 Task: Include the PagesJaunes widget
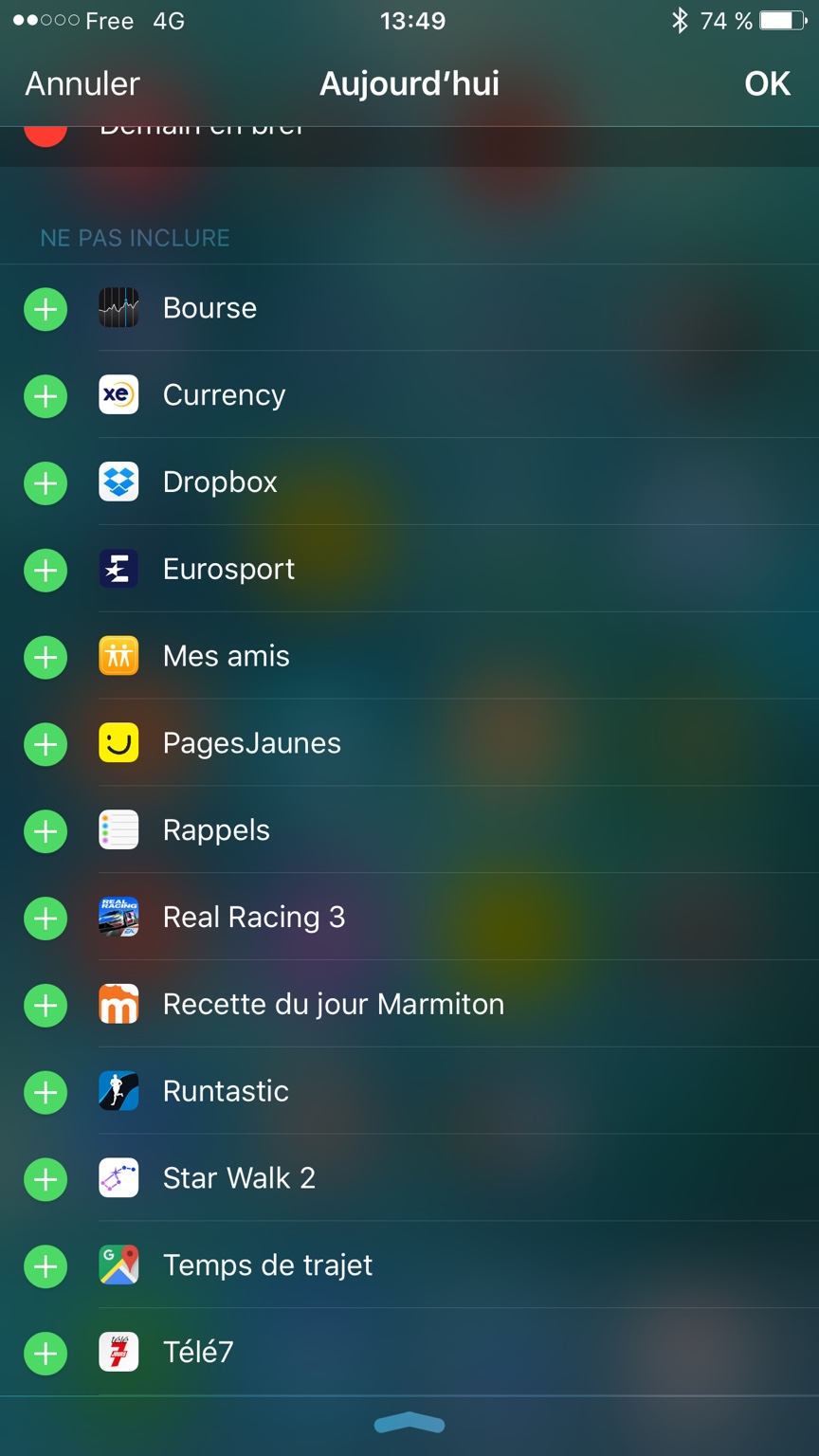[45, 745]
